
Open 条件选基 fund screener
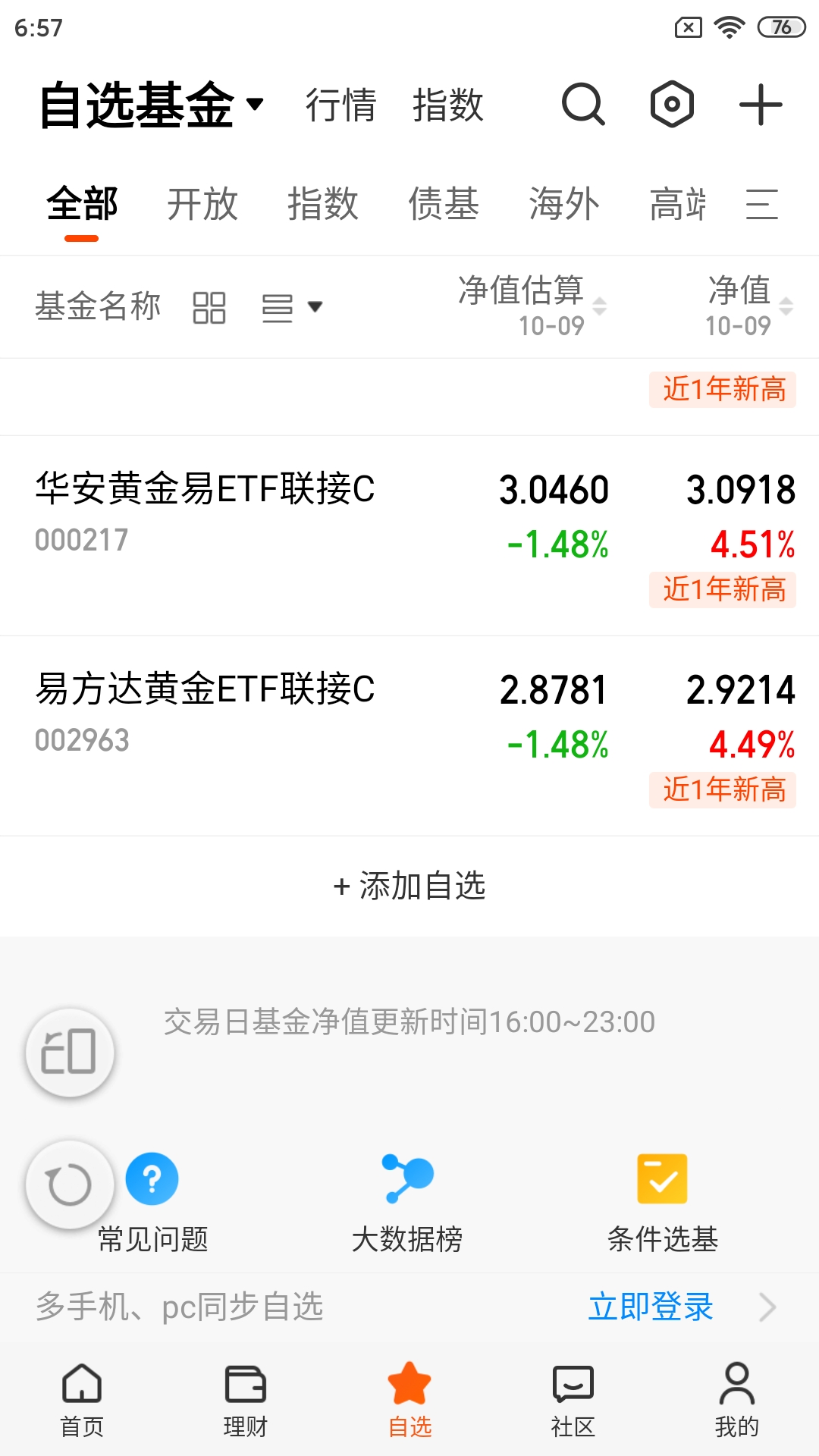pos(662,1202)
